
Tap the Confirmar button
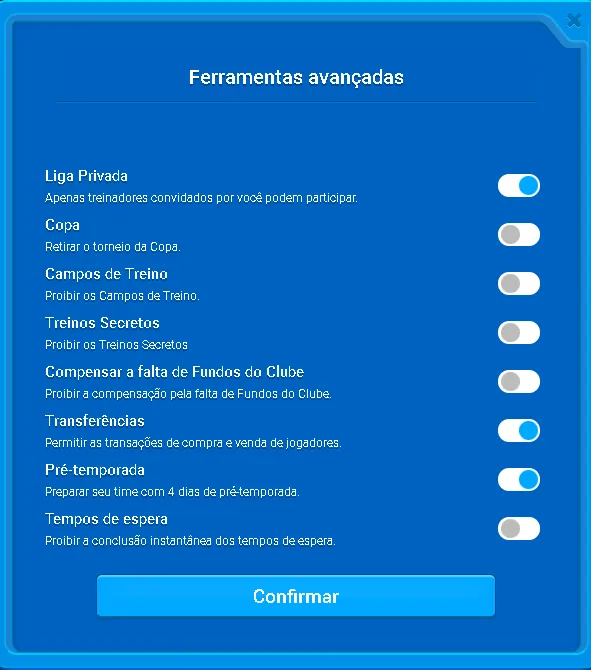click(296, 596)
